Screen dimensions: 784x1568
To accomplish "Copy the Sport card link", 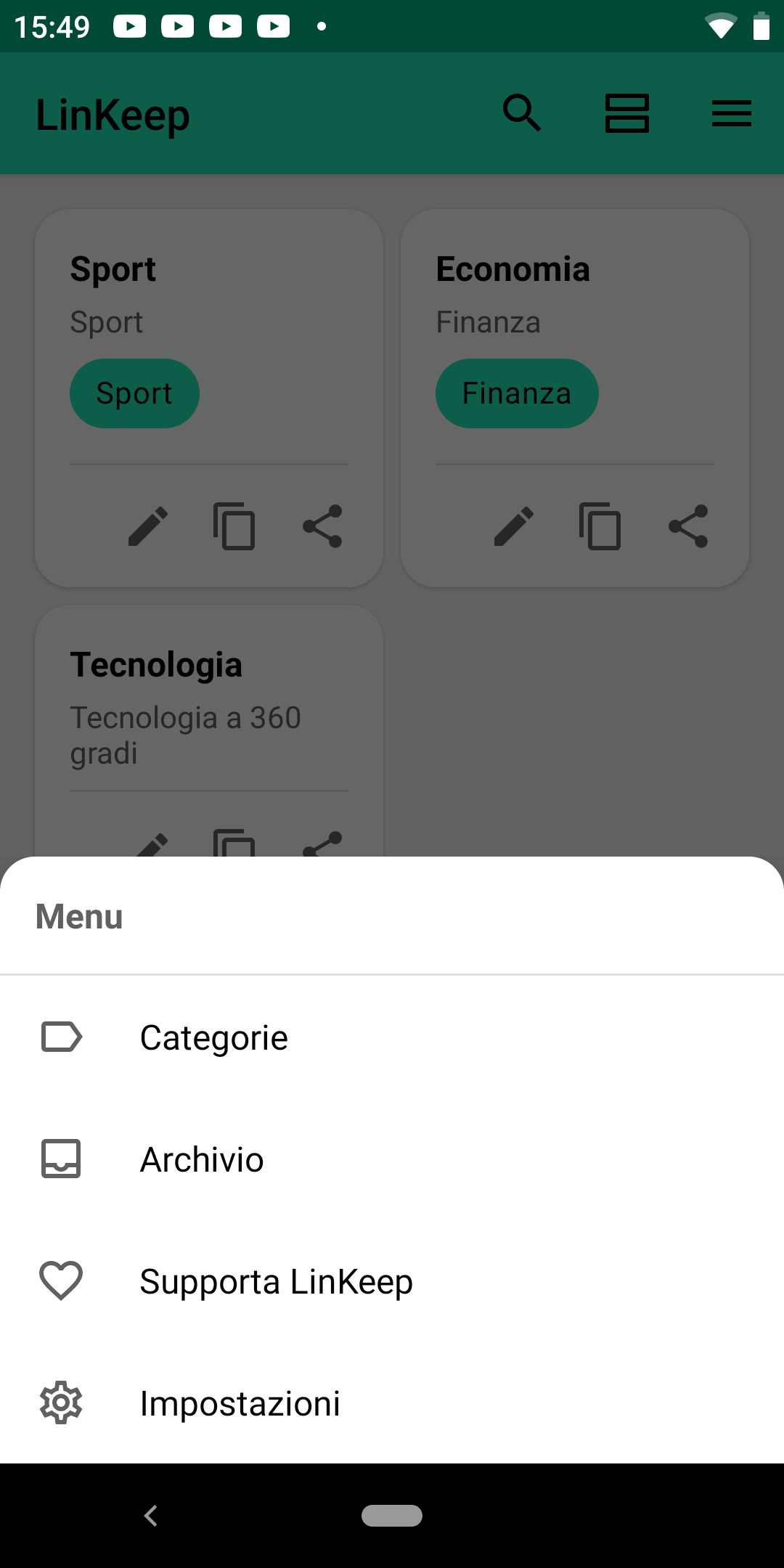I will [234, 526].
